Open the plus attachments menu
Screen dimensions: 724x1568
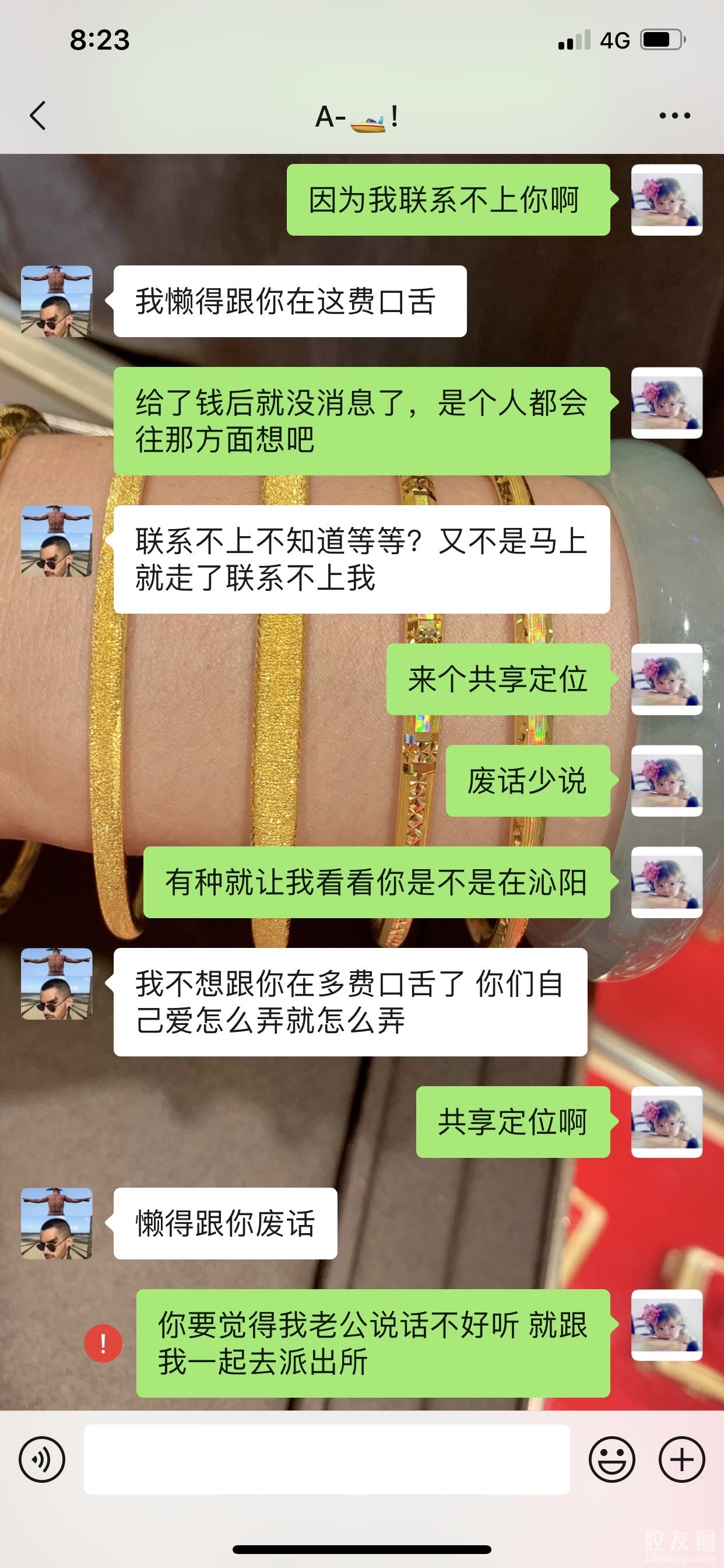coord(681,1459)
